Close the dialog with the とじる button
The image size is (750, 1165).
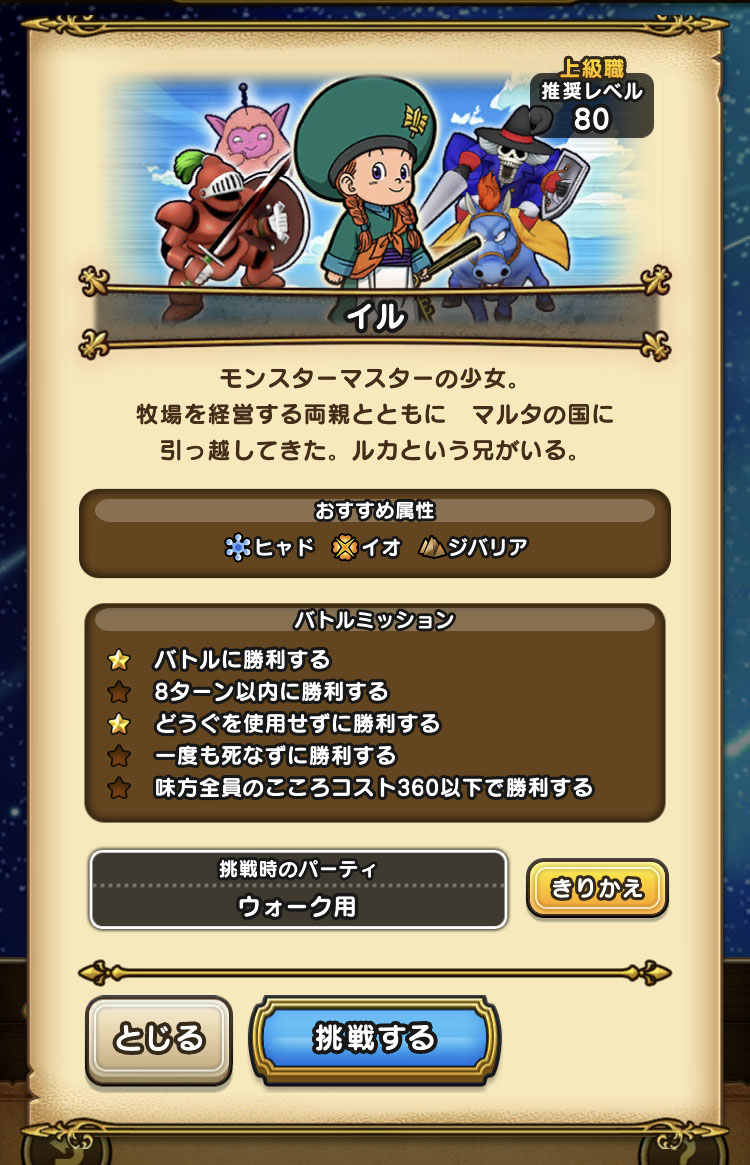(x=159, y=1038)
